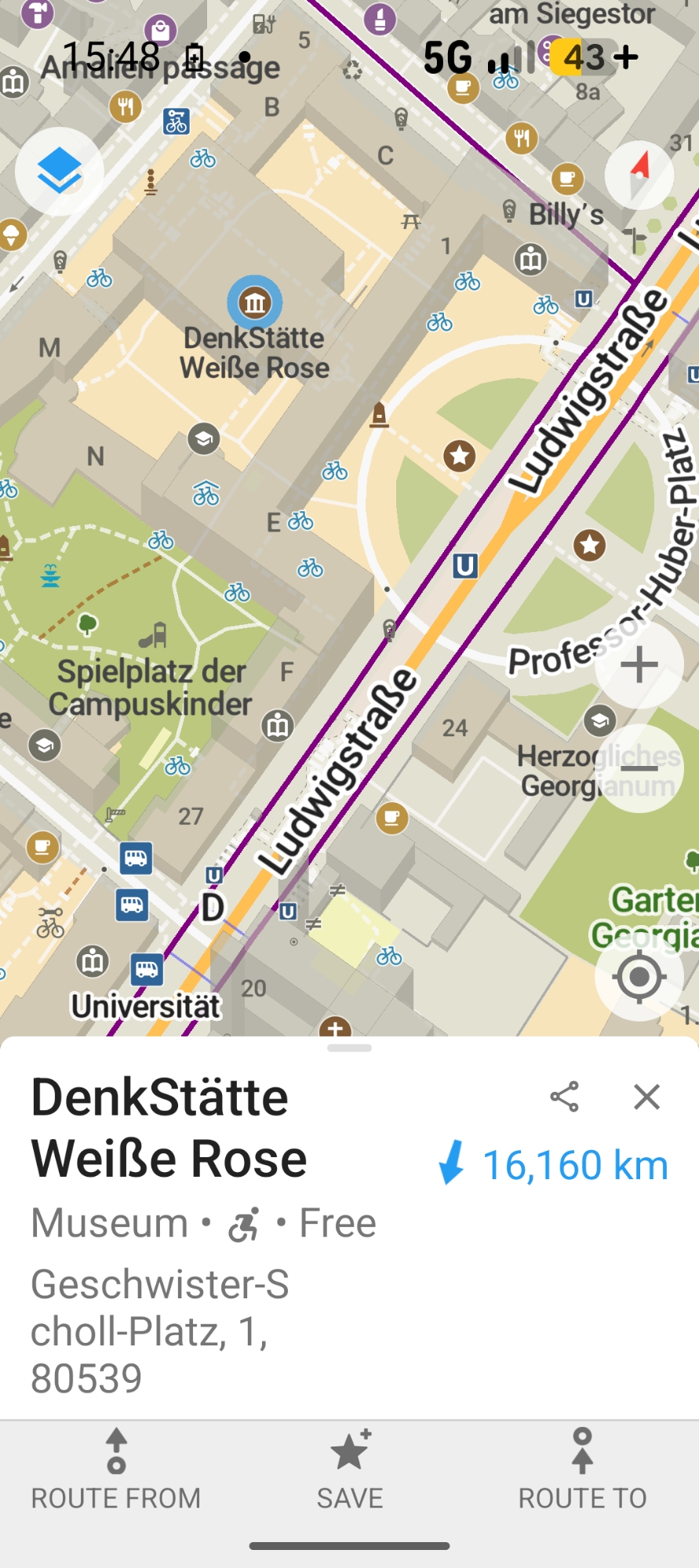Close the place details panel

coord(647,1097)
